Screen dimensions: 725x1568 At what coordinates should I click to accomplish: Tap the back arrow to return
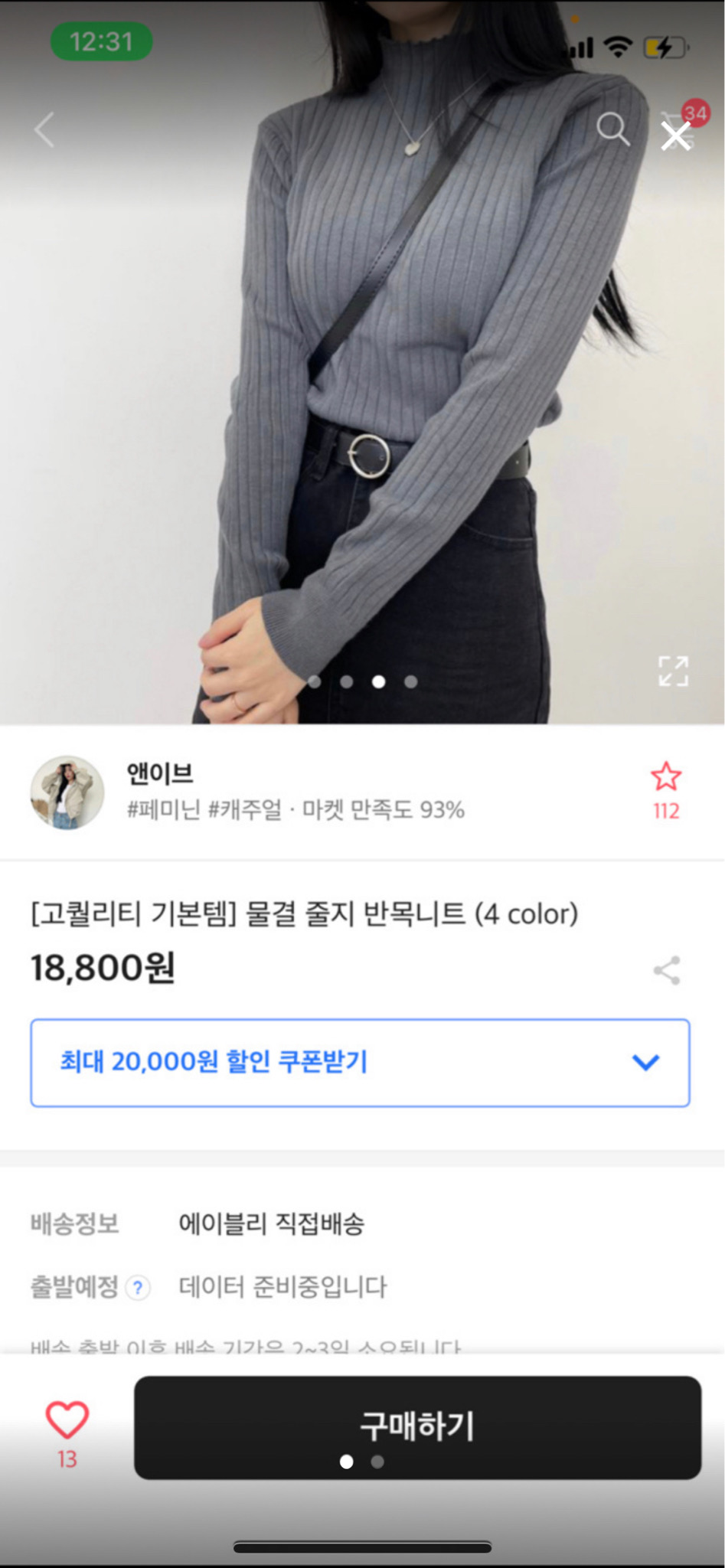click(44, 131)
